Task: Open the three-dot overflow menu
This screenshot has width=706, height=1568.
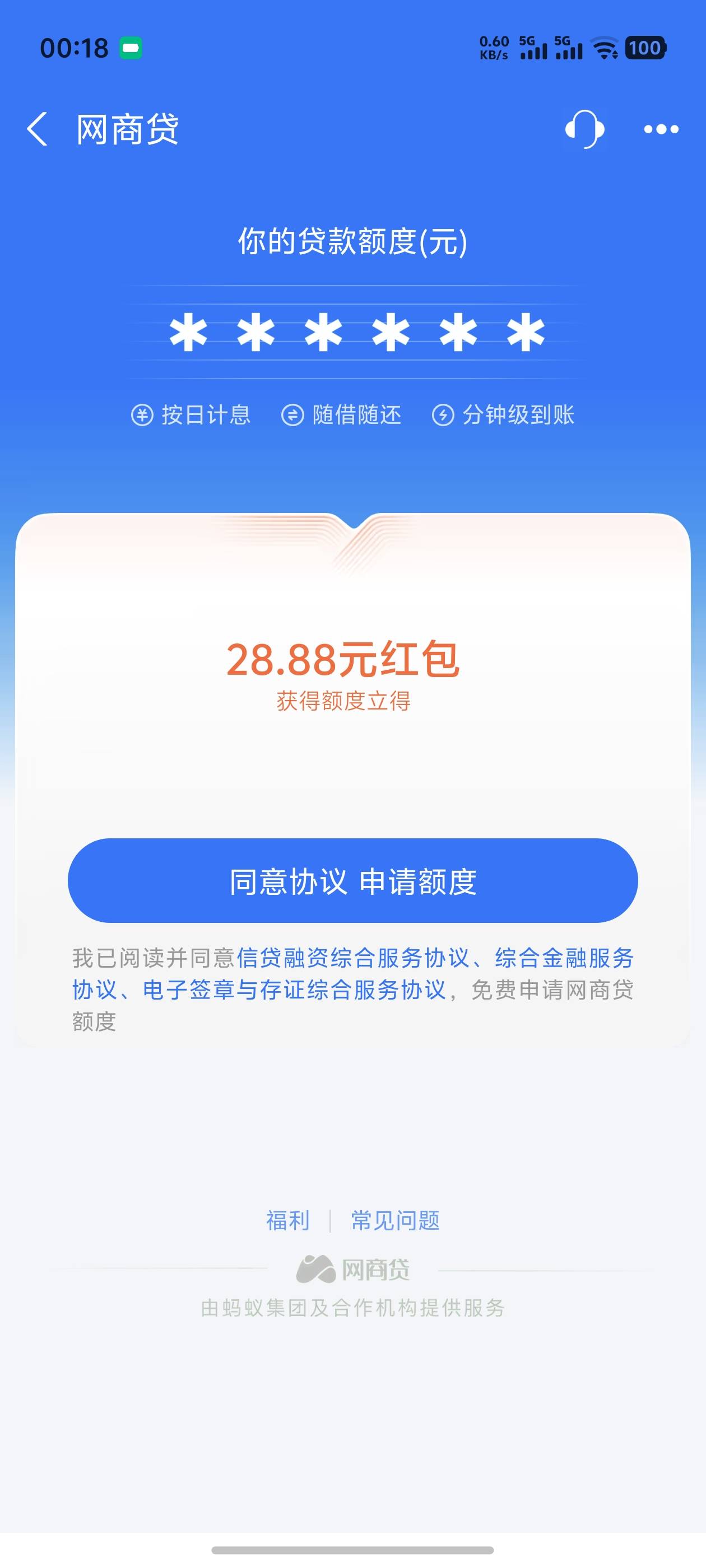Action: (x=661, y=129)
